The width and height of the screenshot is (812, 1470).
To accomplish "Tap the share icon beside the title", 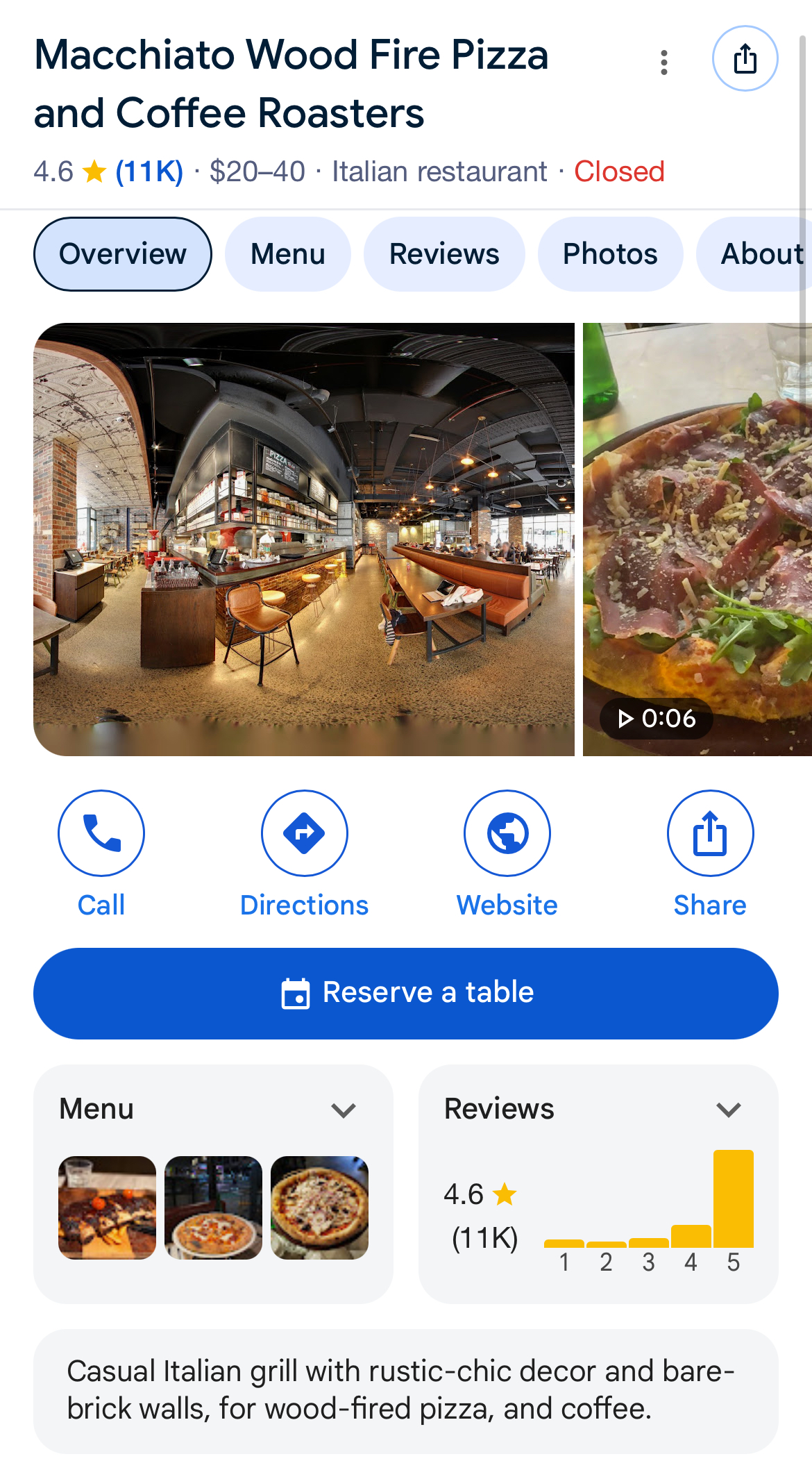I will 745,59.
